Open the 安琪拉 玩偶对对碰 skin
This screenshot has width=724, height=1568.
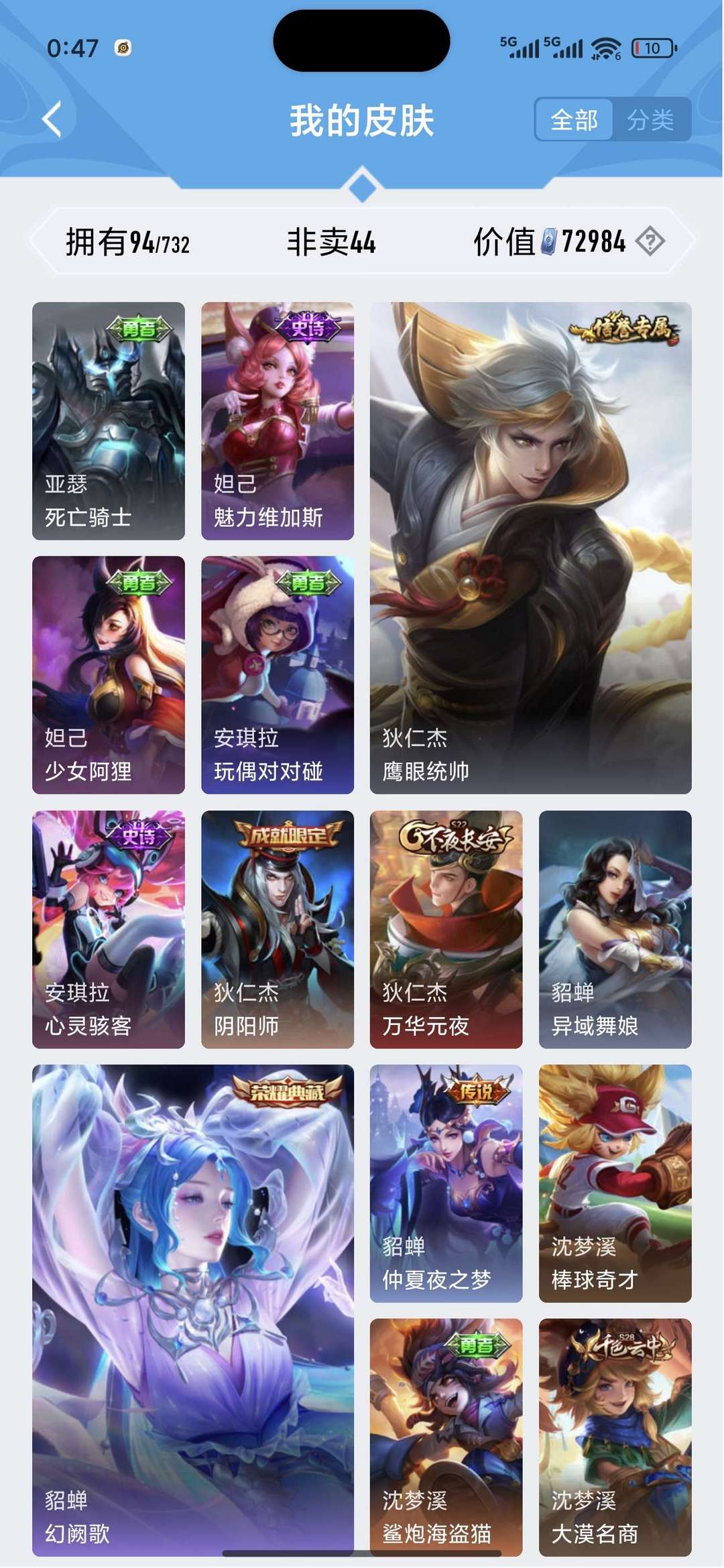(278, 675)
